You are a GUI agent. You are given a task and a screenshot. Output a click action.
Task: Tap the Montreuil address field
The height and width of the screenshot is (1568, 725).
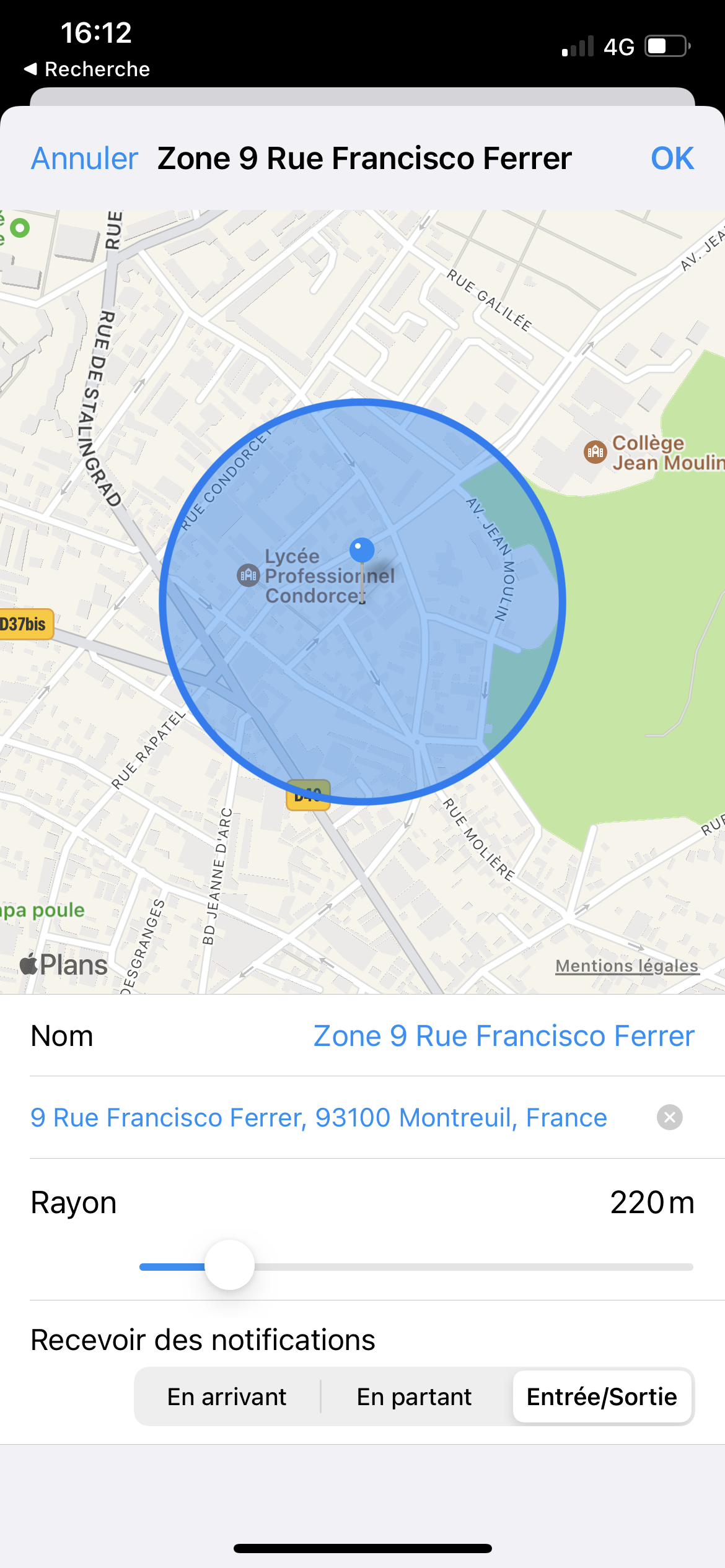coord(319,1118)
